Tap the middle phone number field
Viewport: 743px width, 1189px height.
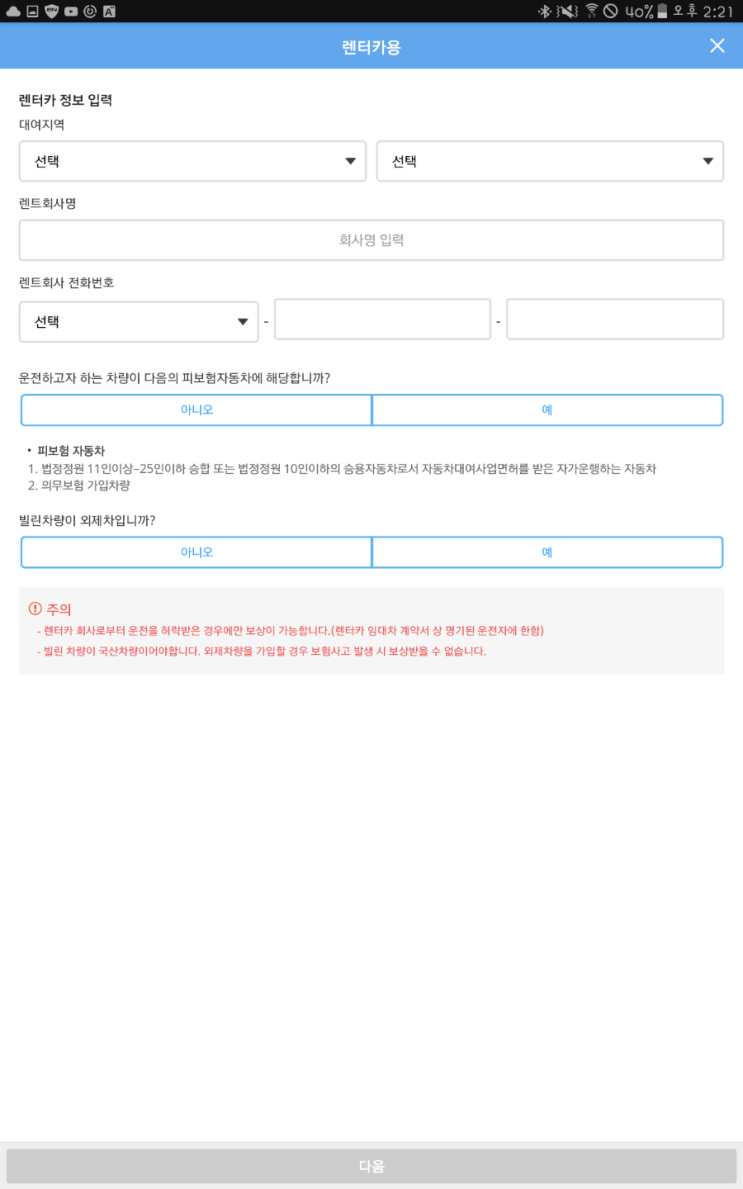[x=383, y=319]
